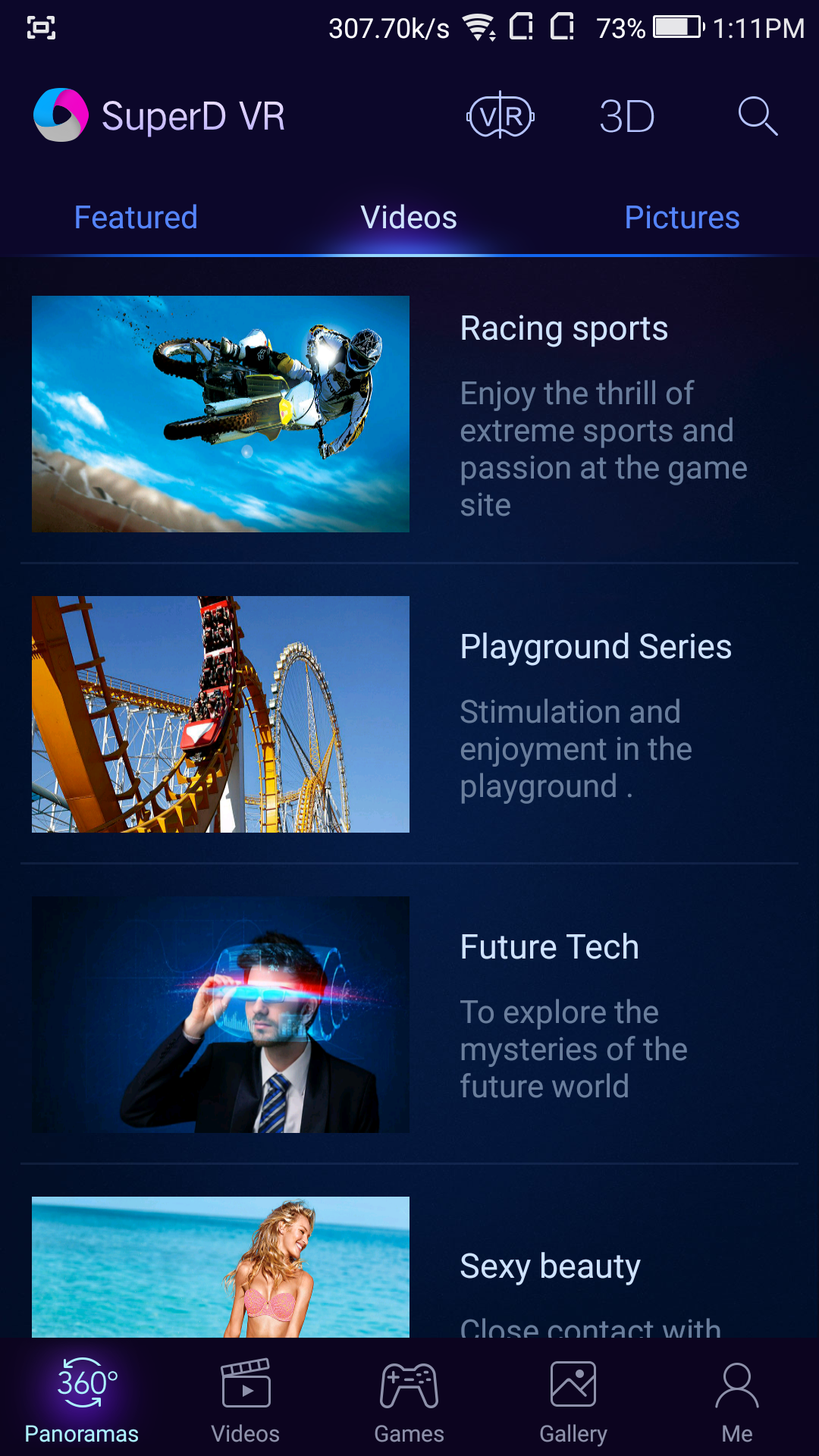Go to Panoramas in bottom navigation
This screenshot has width=819, height=1456.
click(x=82, y=1398)
